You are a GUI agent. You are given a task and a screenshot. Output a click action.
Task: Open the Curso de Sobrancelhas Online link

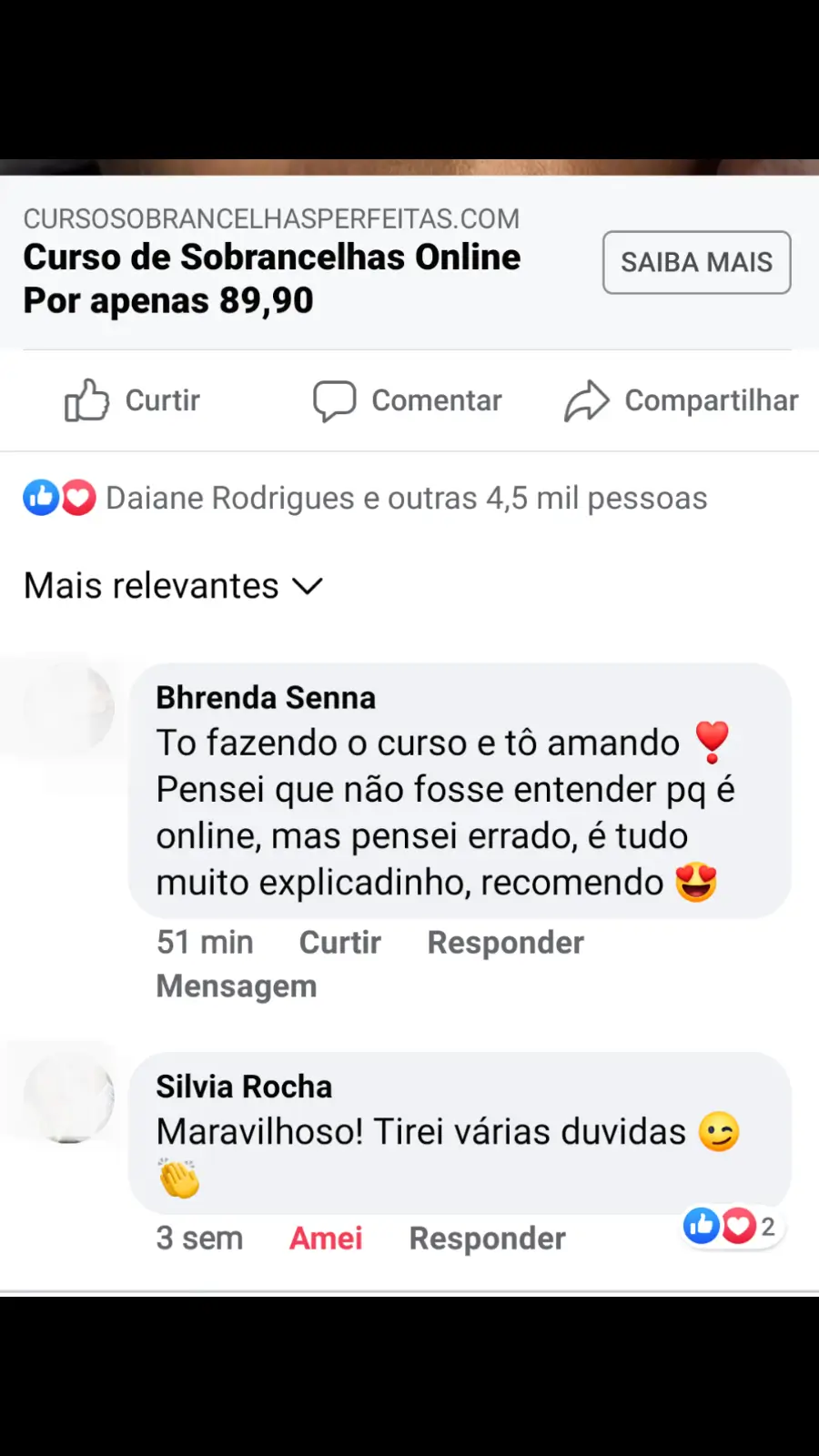point(272,258)
